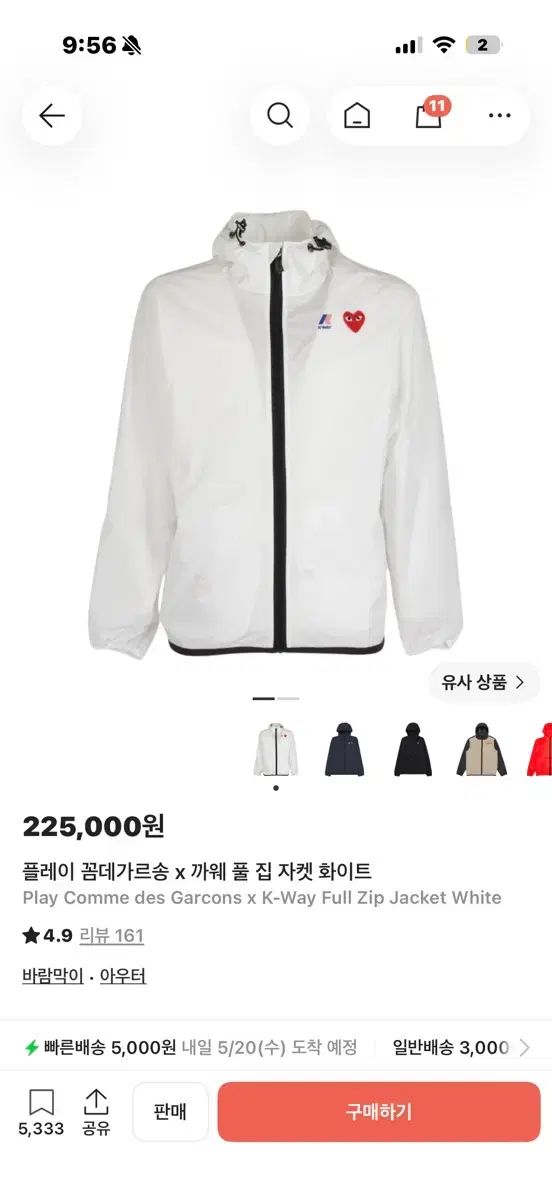This screenshot has height=1200, width=552.
Task: Expand the delivery options chevron
Action: pos(525,1048)
